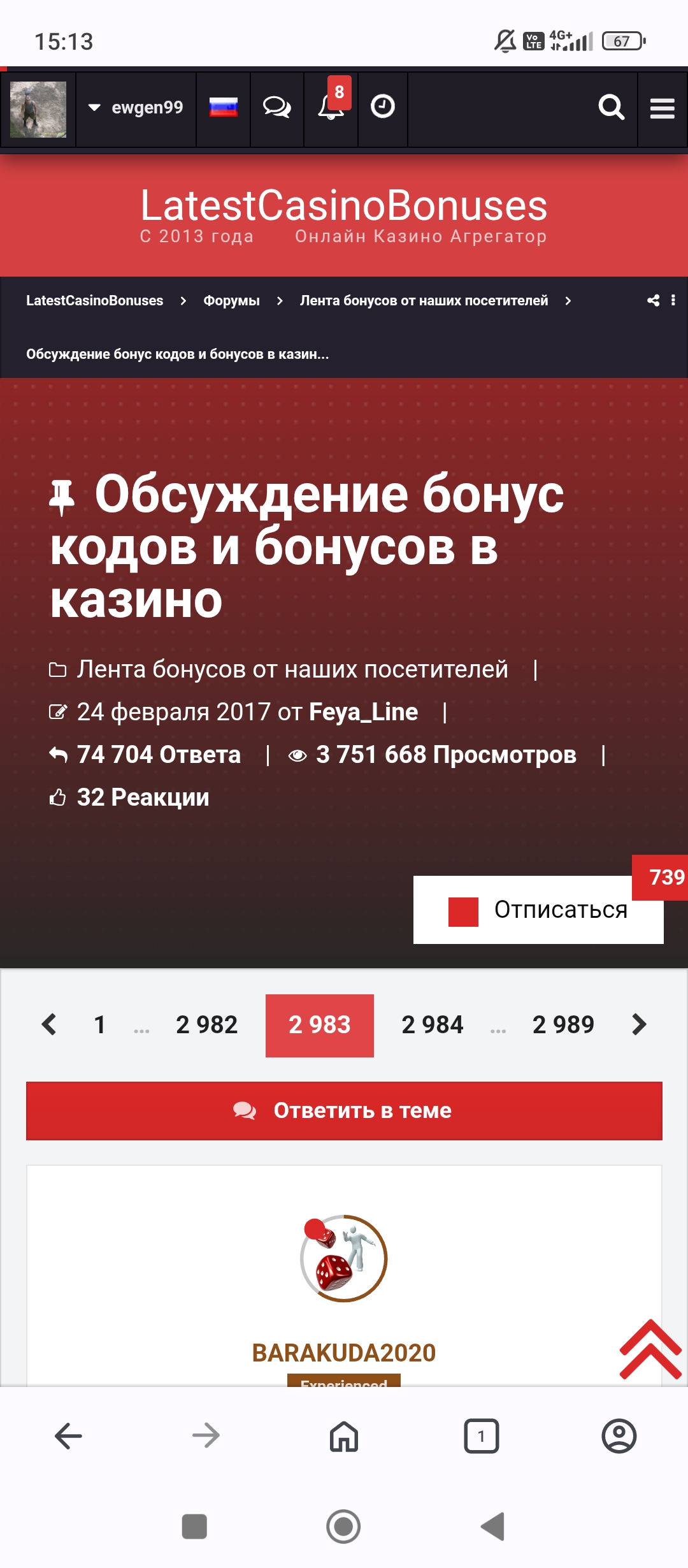Go to the Форумы breadcrumb
The image size is (688, 1568).
tap(231, 301)
